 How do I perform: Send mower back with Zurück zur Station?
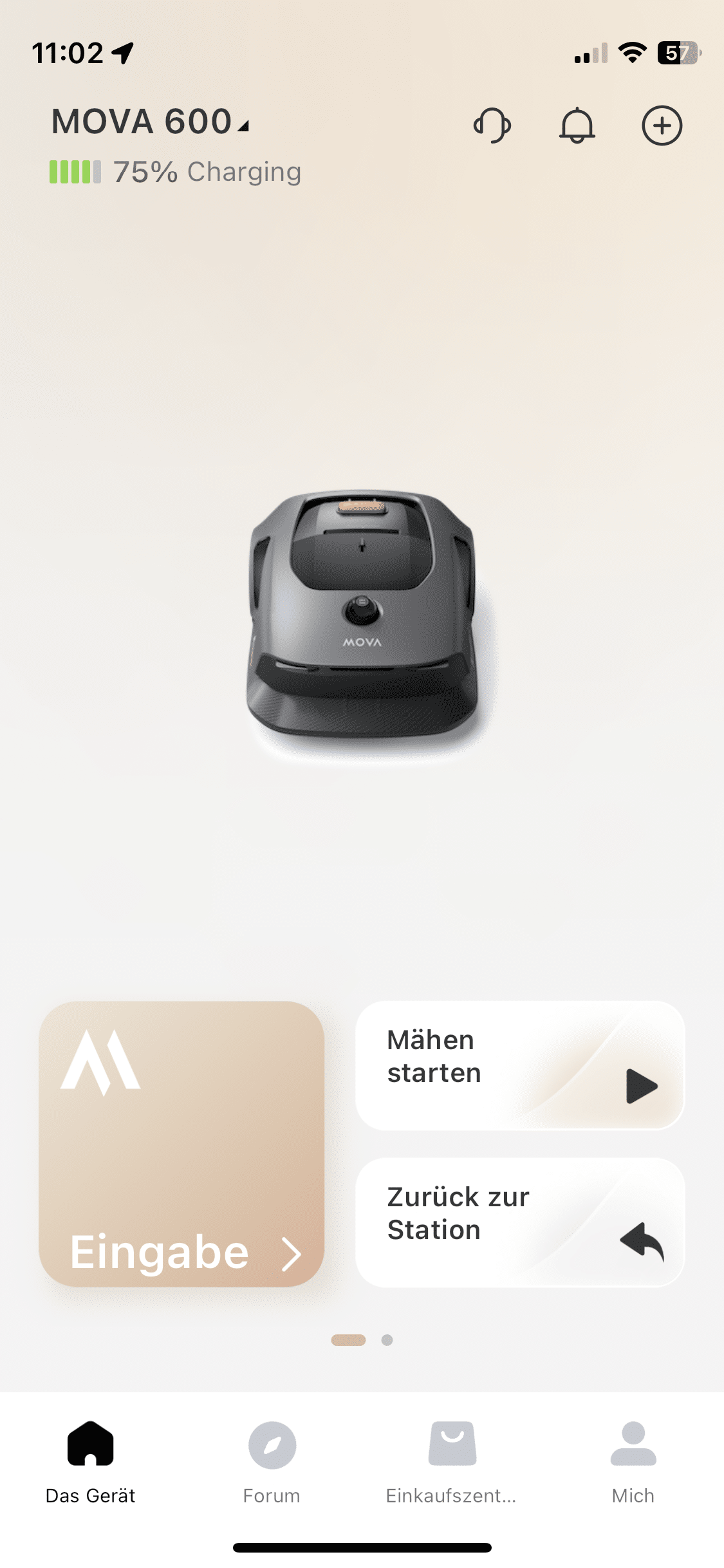pyautogui.click(x=520, y=1222)
